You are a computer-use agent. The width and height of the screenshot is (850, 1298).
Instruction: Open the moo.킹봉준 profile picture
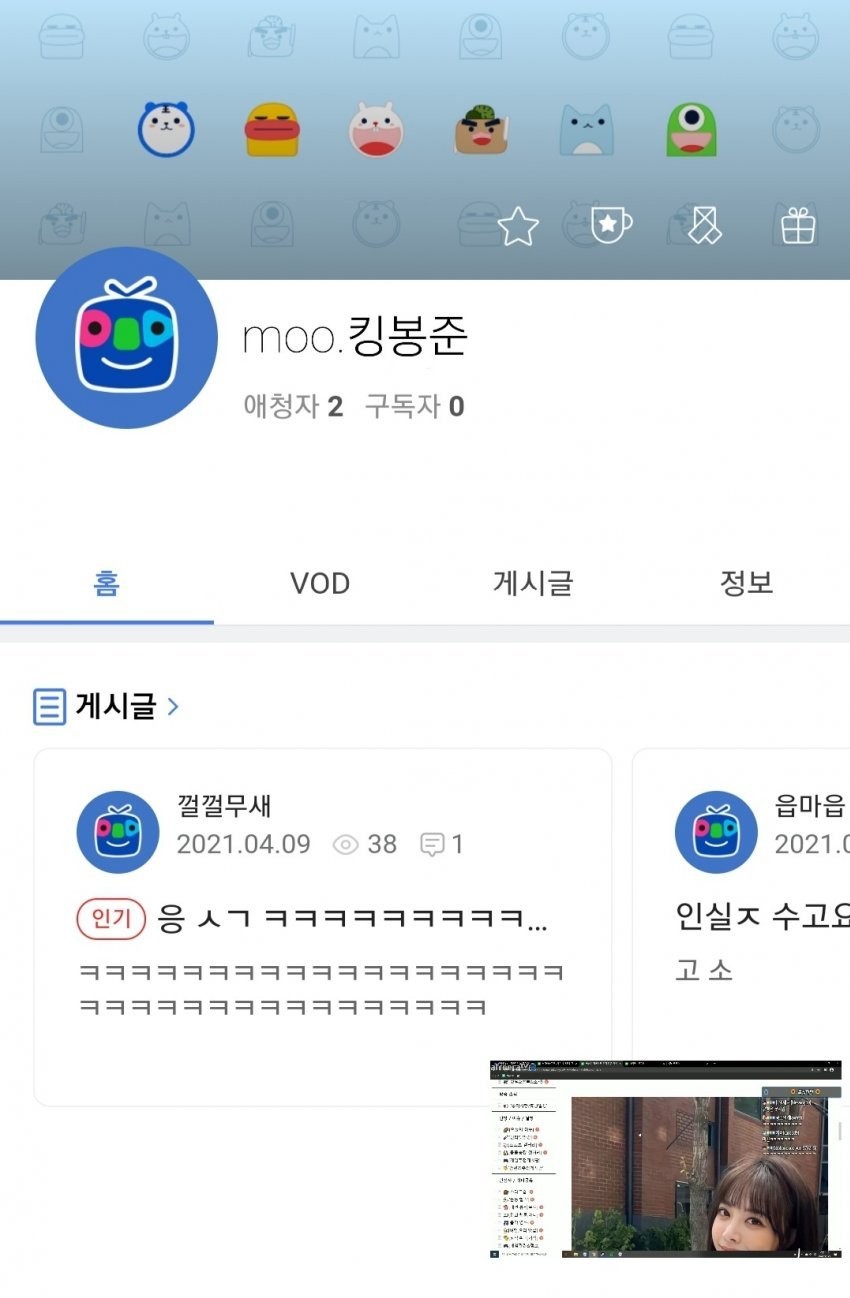(126, 338)
